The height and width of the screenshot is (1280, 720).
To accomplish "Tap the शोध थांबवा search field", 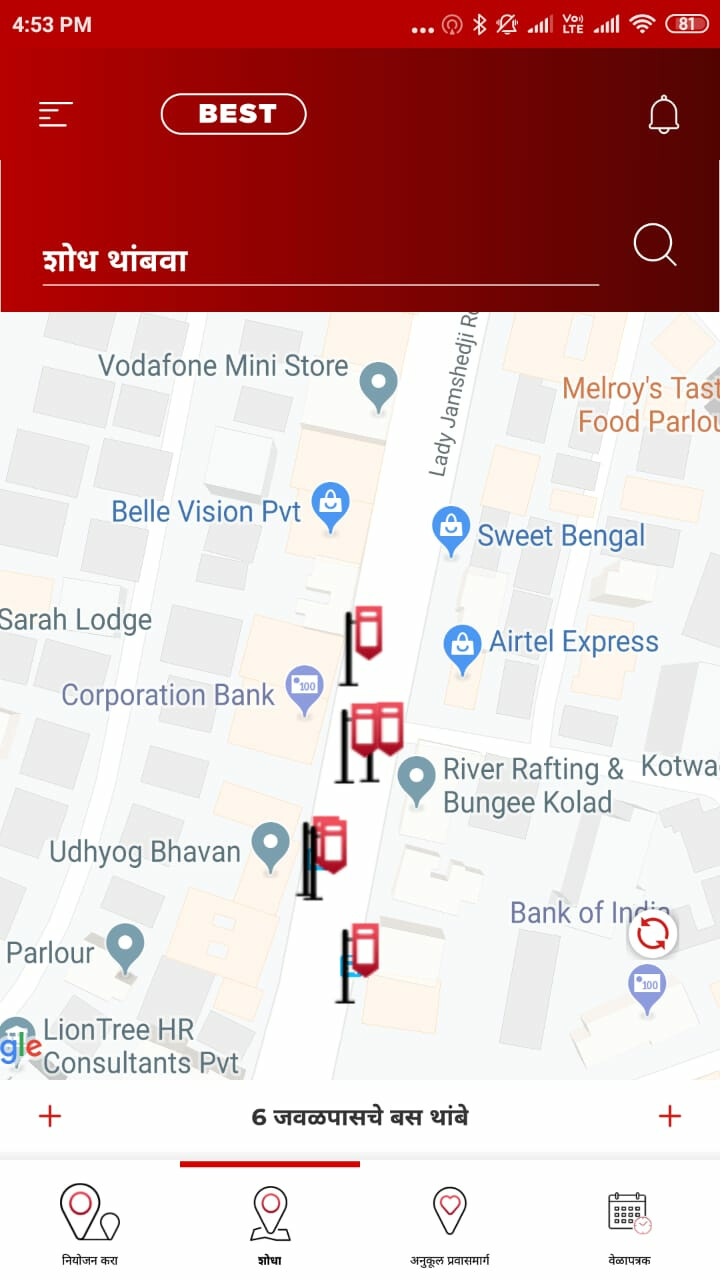I will pyautogui.click(x=320, y=260).
